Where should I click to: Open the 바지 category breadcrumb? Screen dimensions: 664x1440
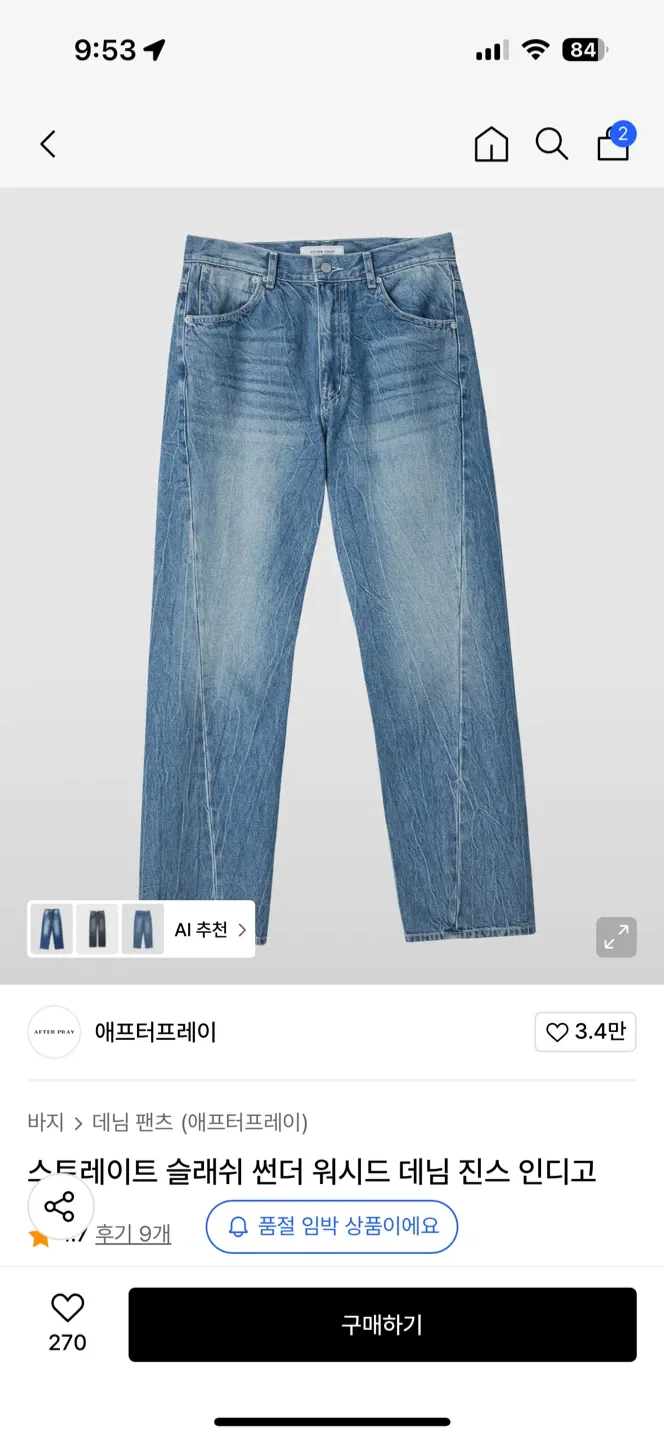[x=46, y=1122]
